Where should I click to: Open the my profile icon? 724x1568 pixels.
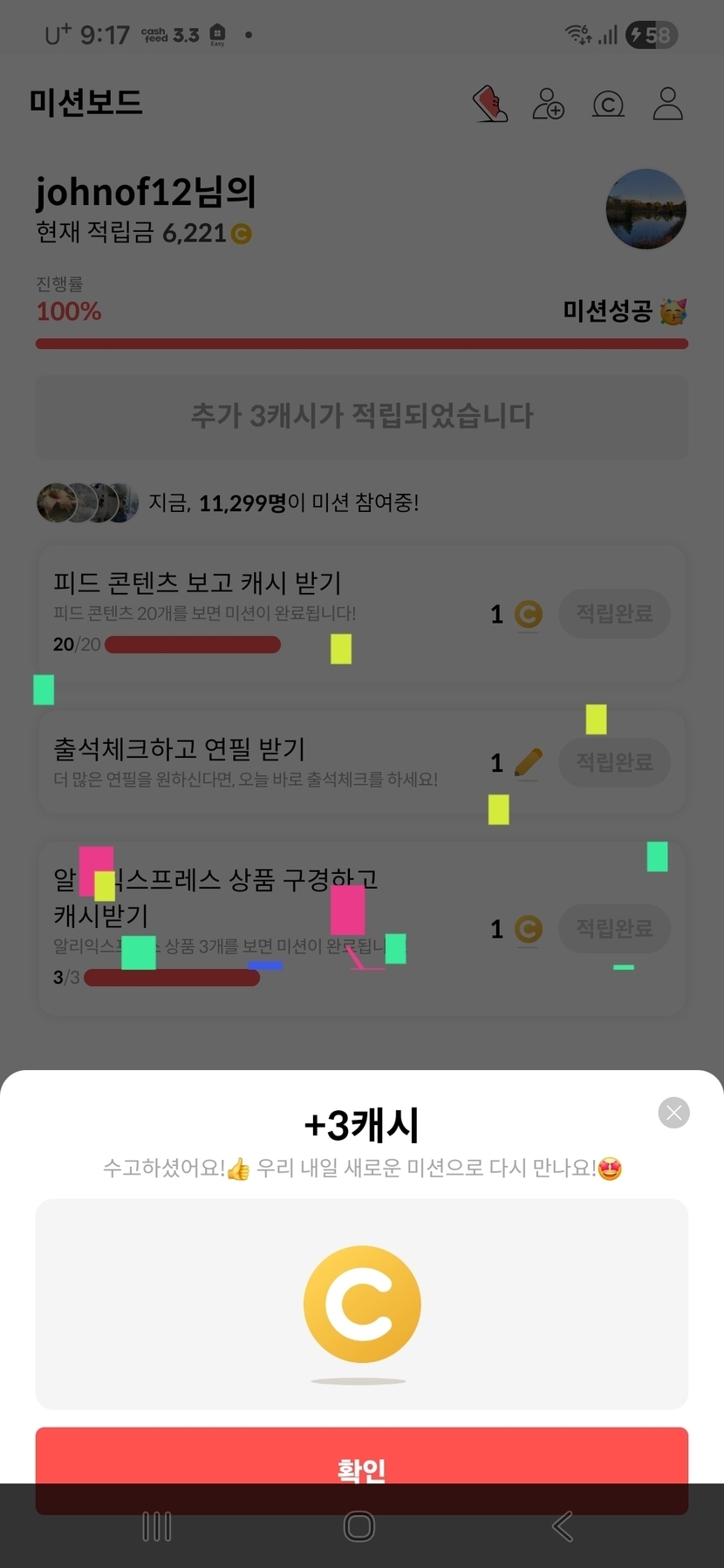point(668,104)
